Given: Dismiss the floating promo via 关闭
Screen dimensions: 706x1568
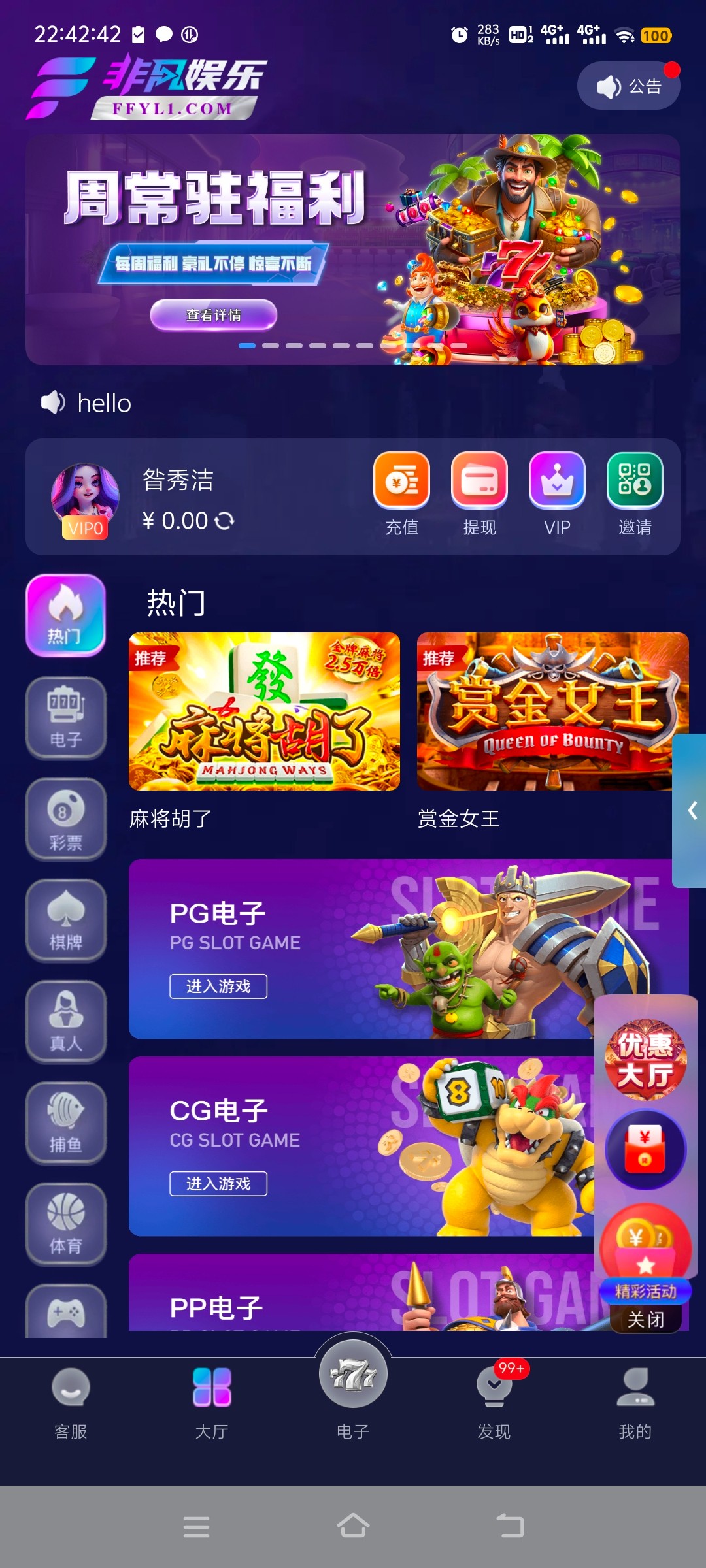Looking at the screenshot, I should coord(645,1320).
